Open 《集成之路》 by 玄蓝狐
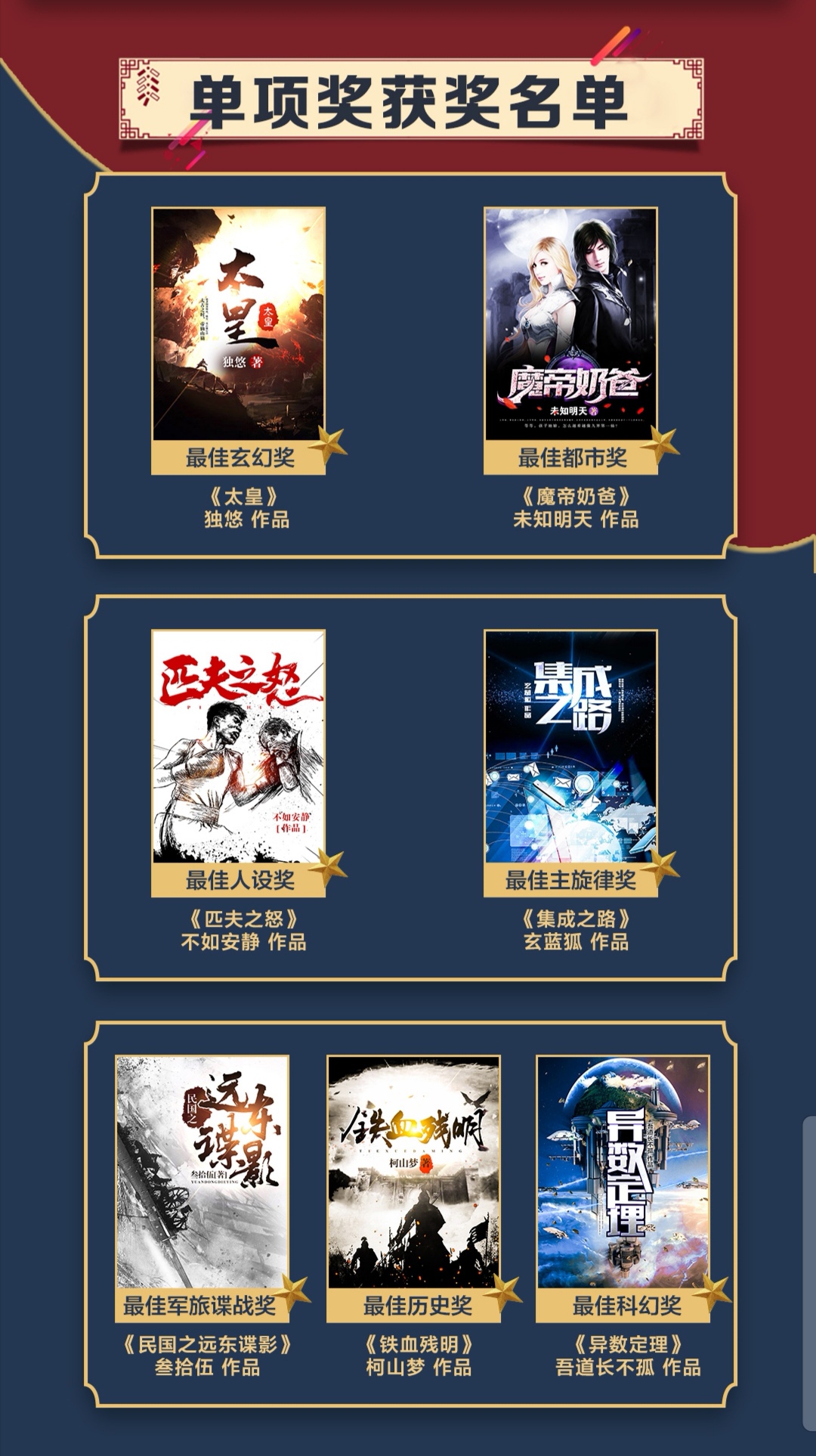816x1456 pixels. pos(570,747)
